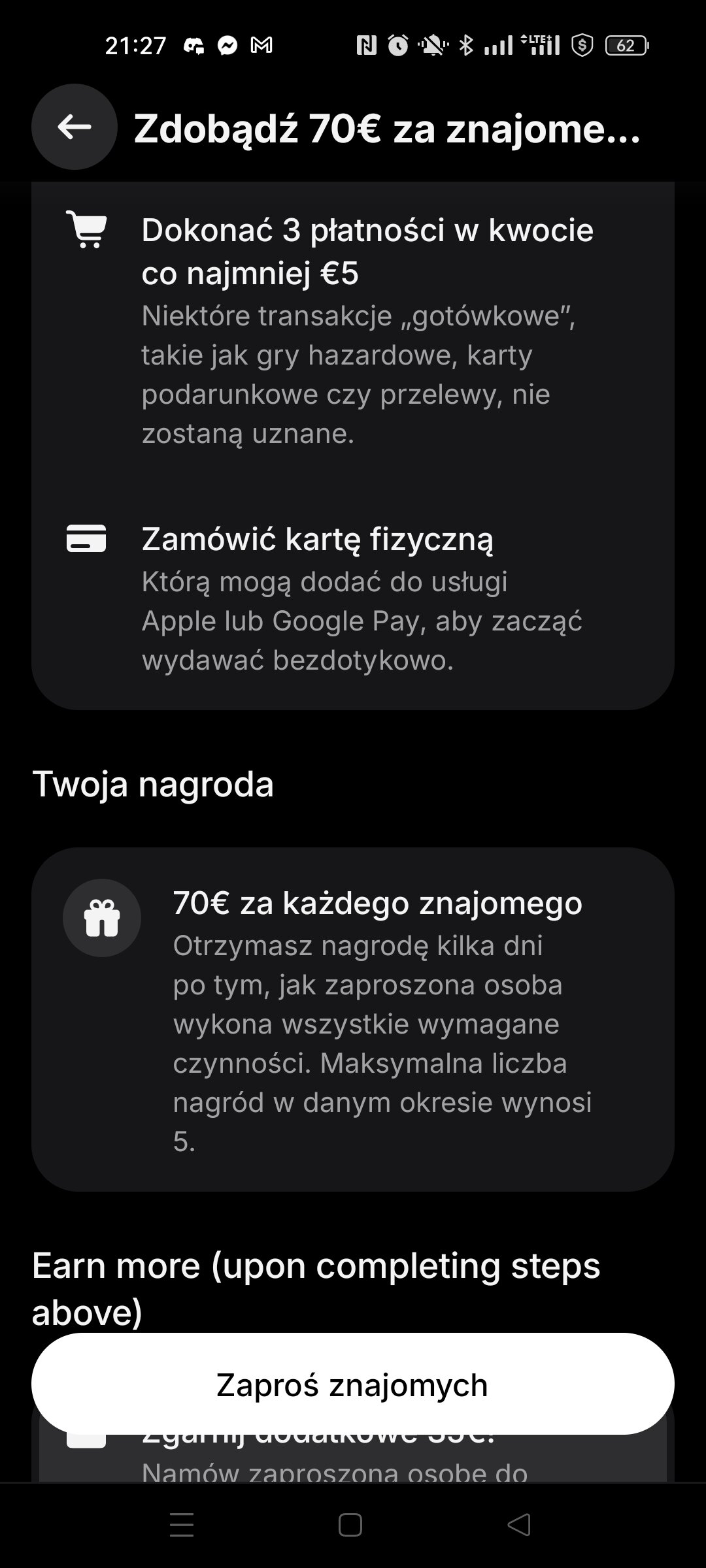This screenshot has width=706, height=1568.
Task: Open the system recent apps menu
Action: (x=182, y=1525)
